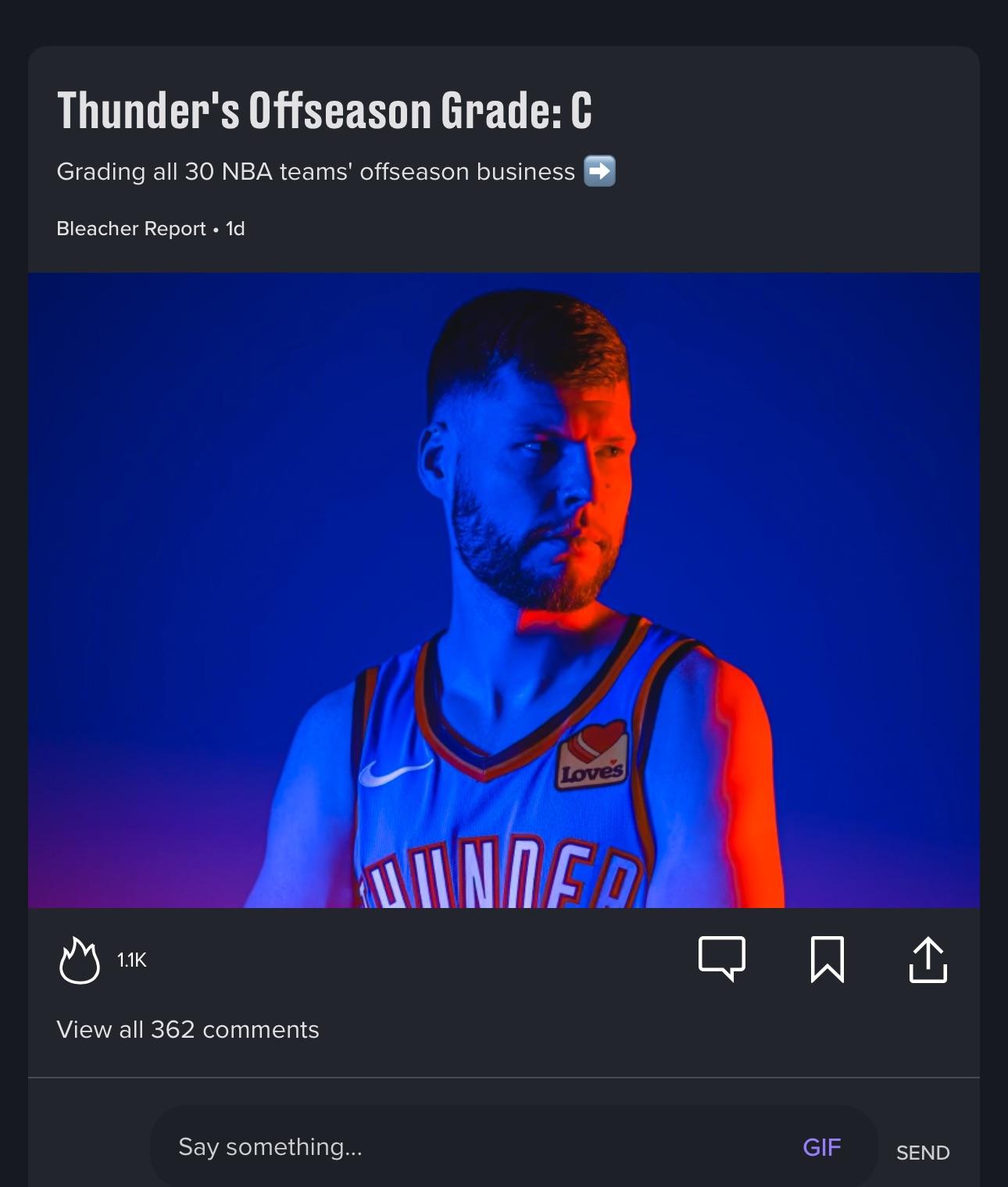The image size is (1008, 1187).
Task: View all 362 comments
Action: pyautogui.click(x=188, y=1029)
